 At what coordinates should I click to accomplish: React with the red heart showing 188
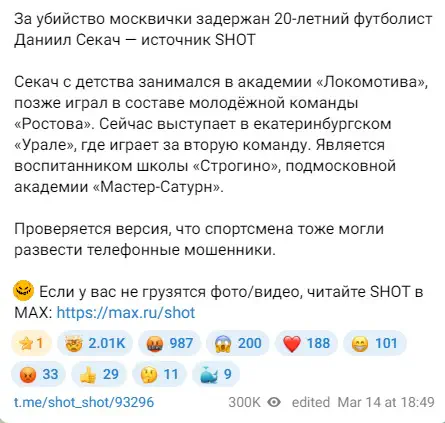coord(306,343)
